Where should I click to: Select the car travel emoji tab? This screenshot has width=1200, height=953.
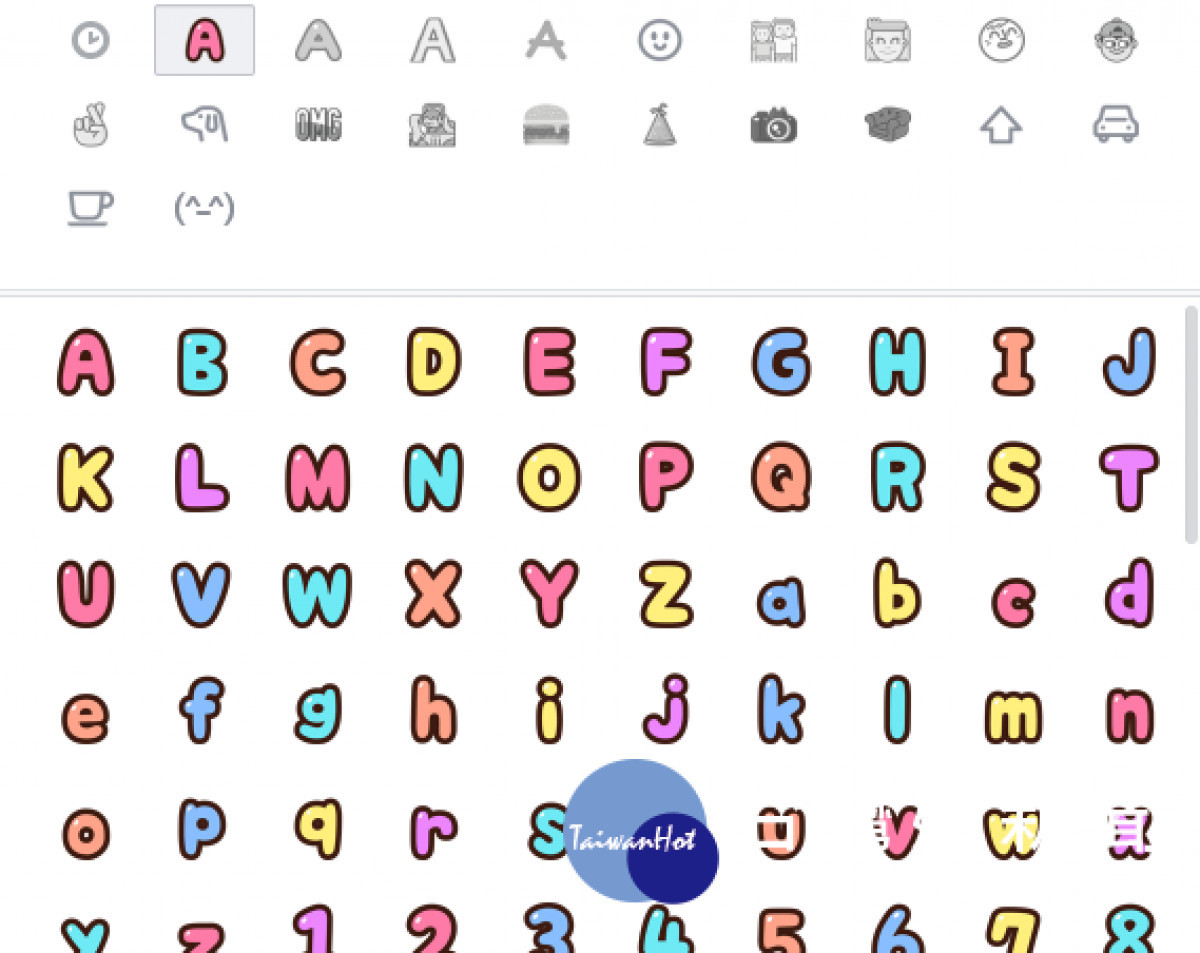click(x=1115, y=126)
